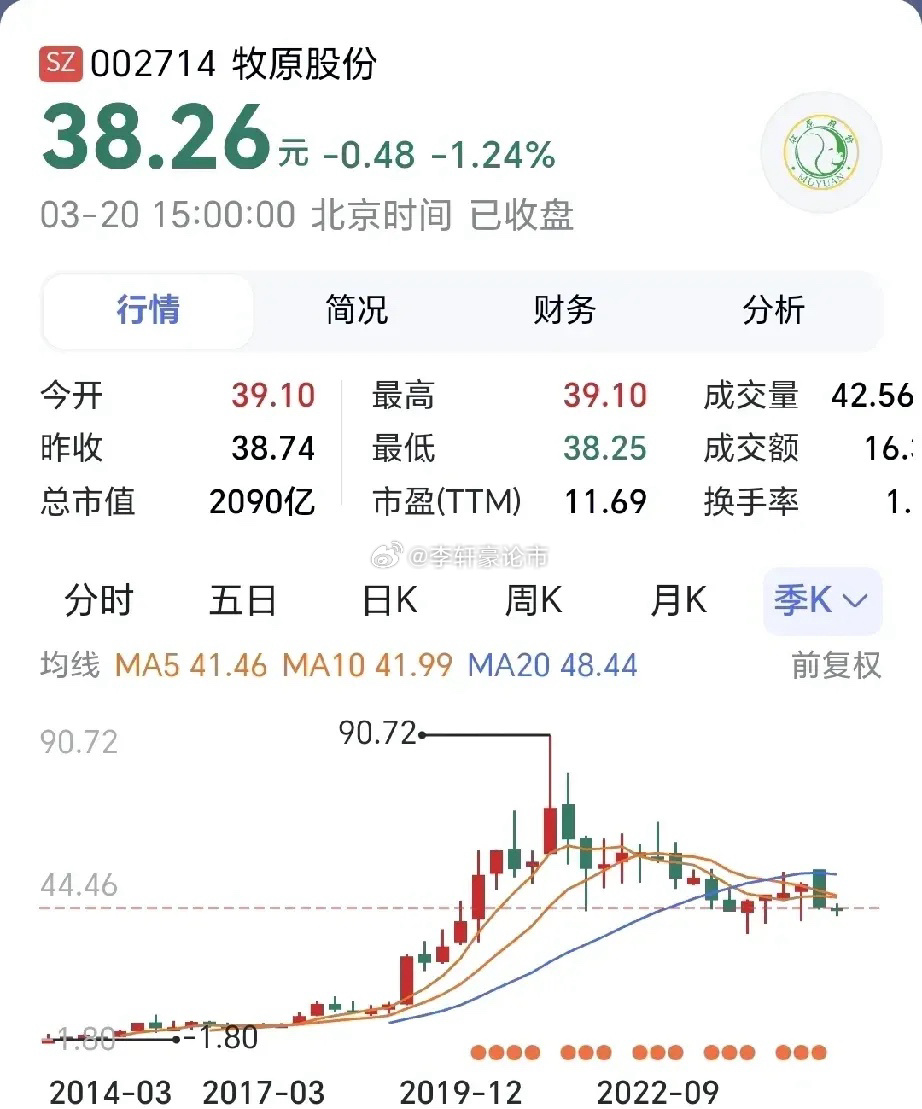
Task: Select the 周K weekly chart
Action: pos(533,601)
